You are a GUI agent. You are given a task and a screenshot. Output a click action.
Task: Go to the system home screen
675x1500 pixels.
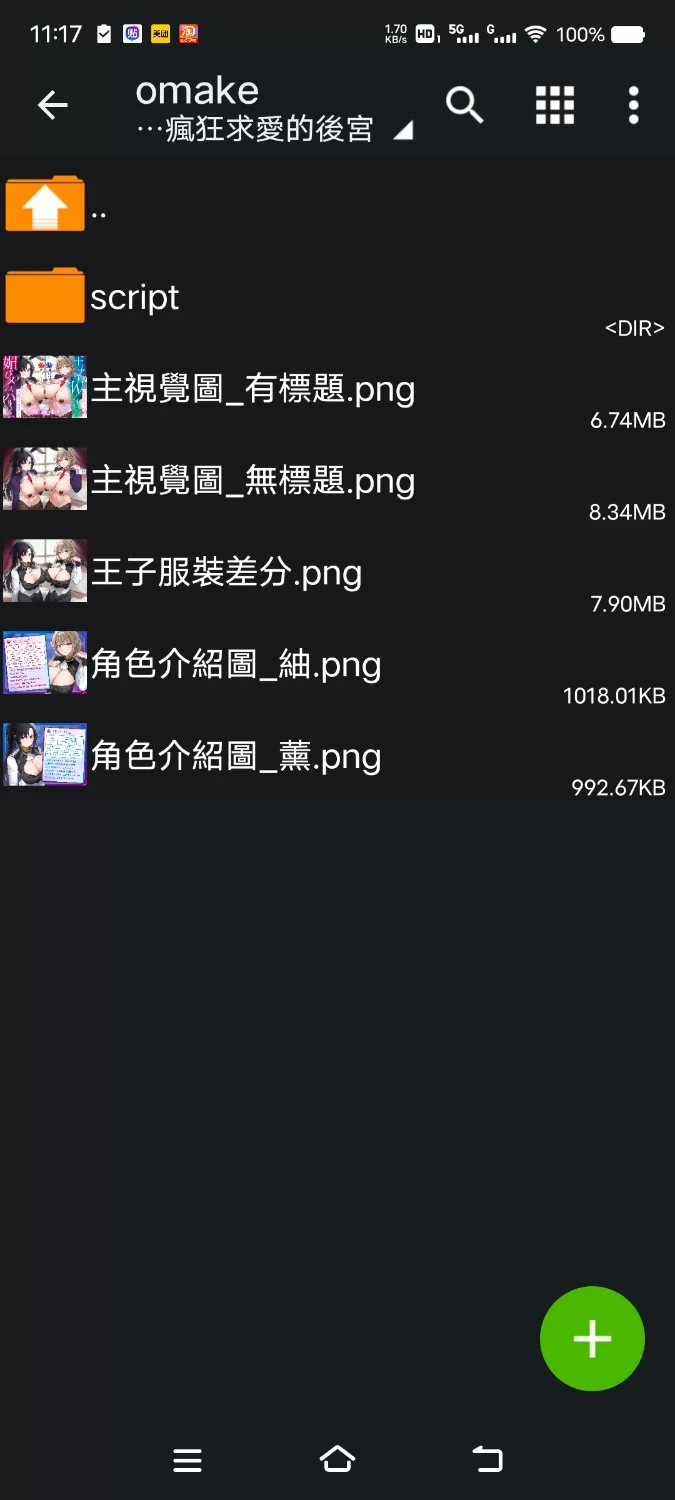point(337,1460)
